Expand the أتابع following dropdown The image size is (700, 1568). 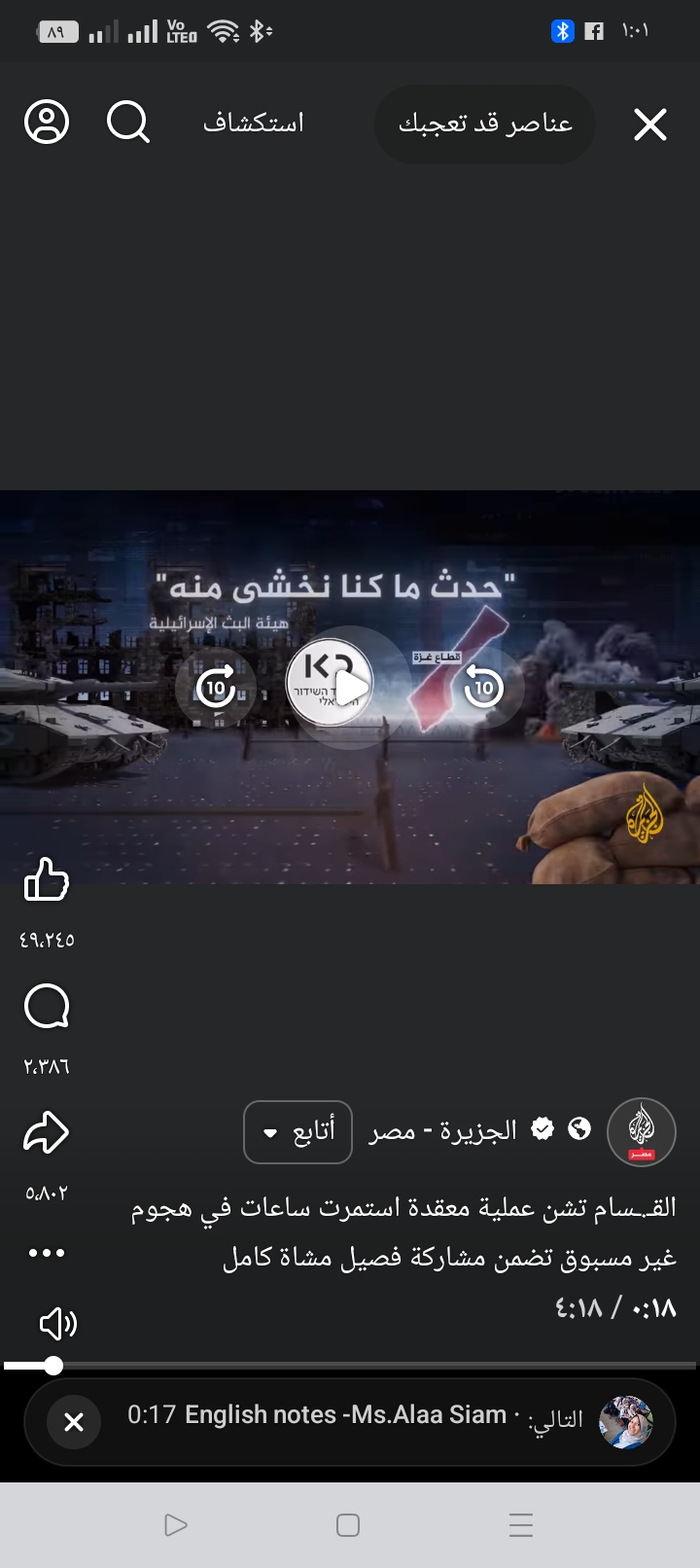point(297,1132)
